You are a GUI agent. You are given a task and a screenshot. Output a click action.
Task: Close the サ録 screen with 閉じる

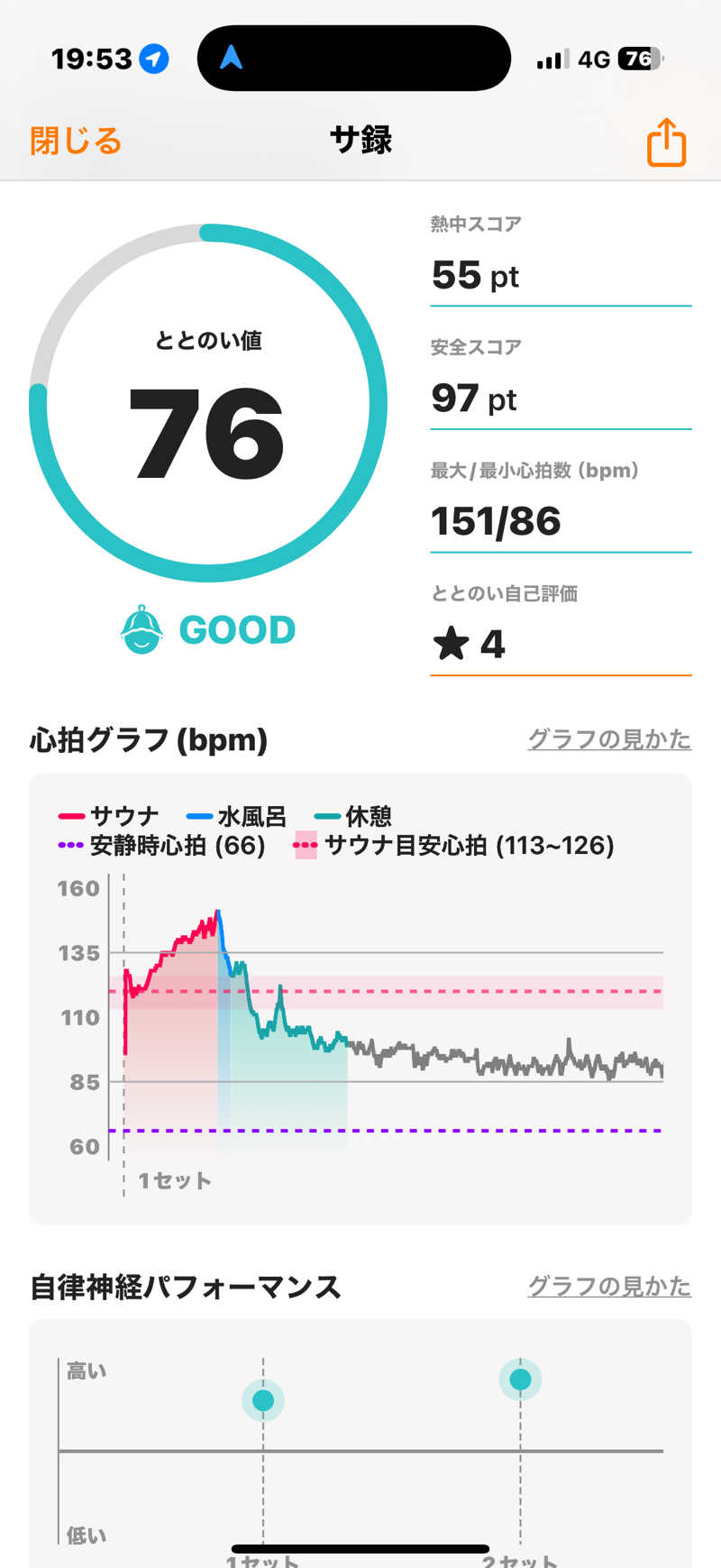click(x=76, y=142)
